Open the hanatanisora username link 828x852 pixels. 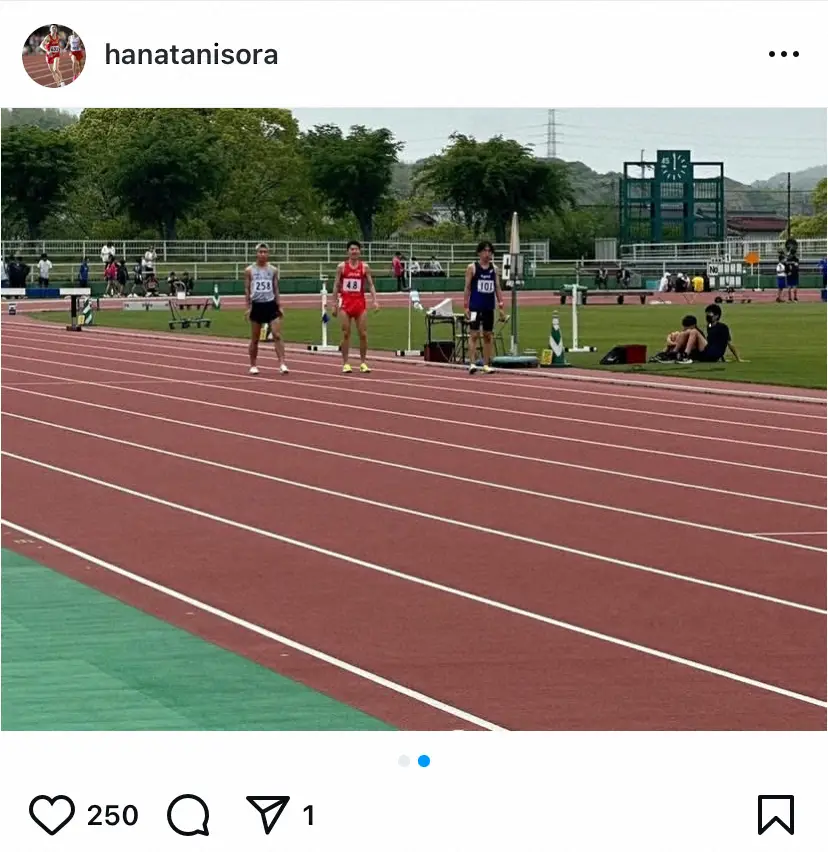coord(191,55)
